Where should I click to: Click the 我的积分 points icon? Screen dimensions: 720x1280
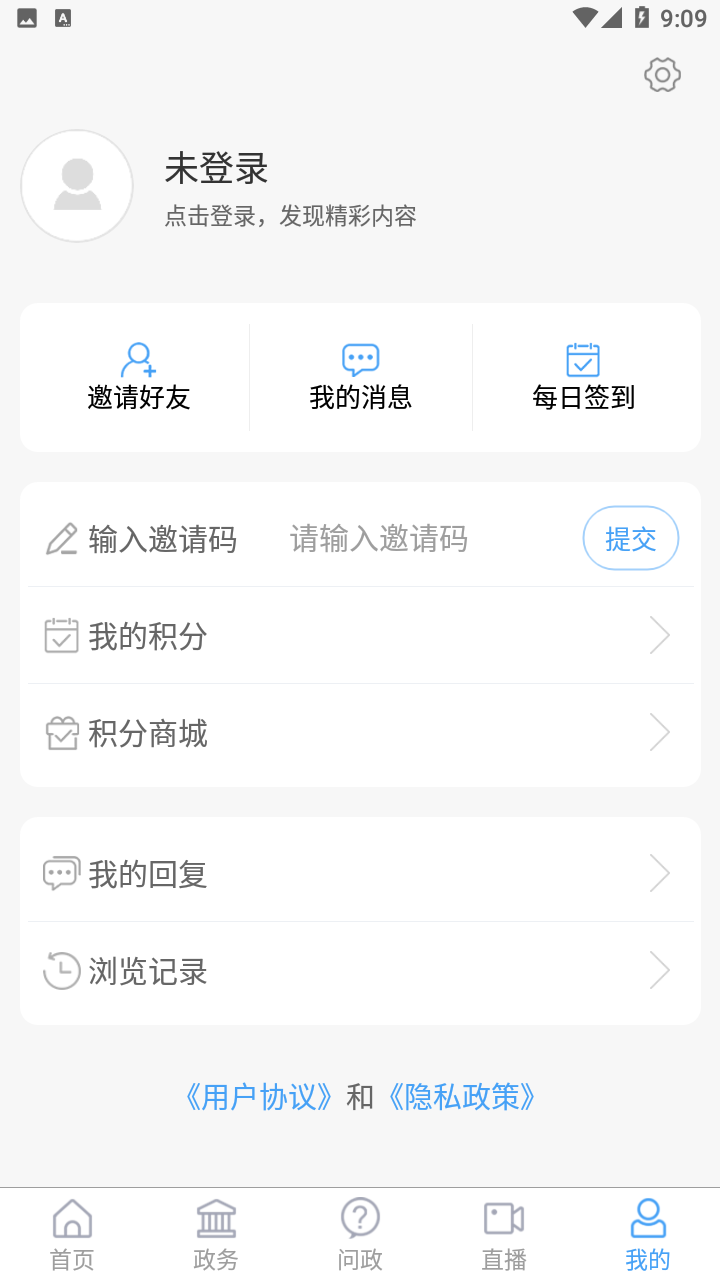pos(61,634)
